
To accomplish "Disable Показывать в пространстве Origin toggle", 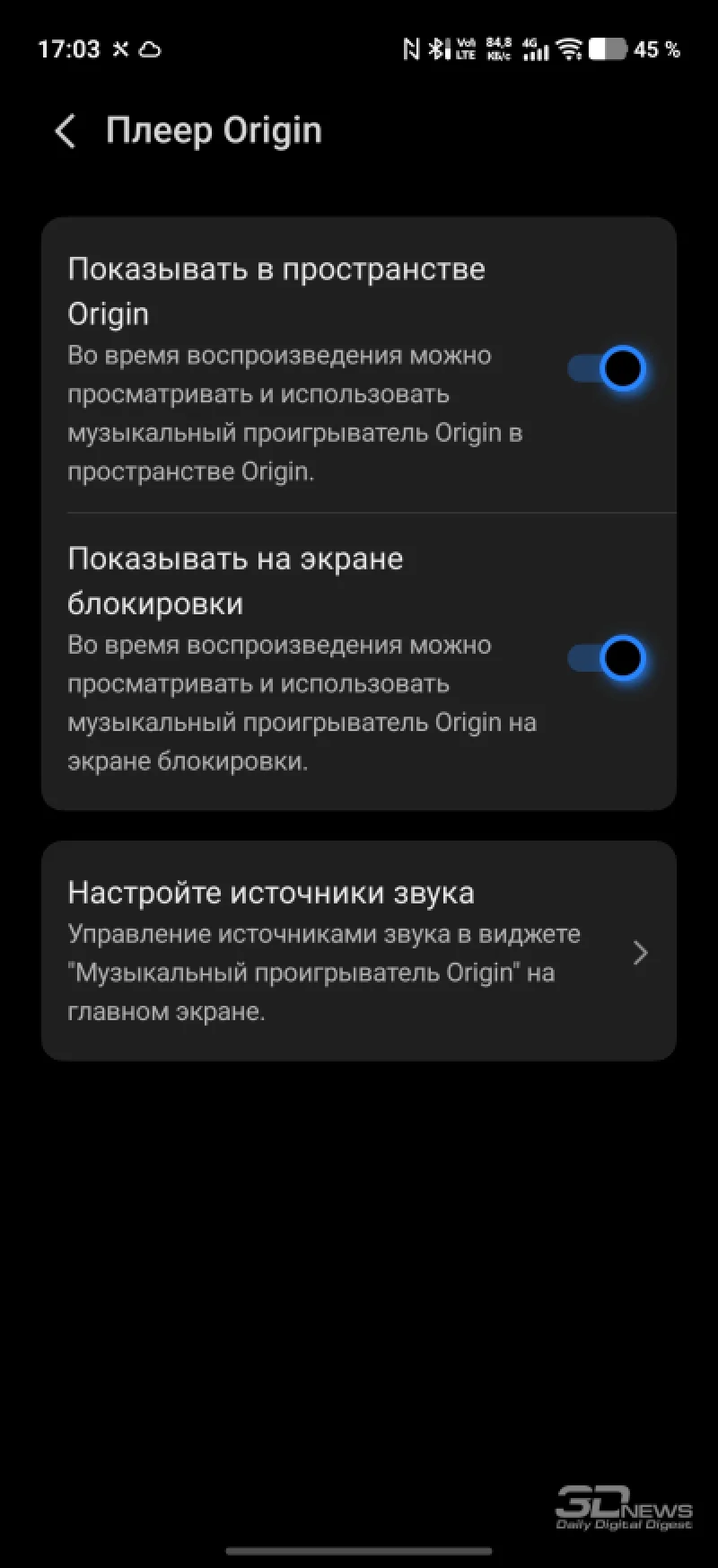I will tap(608, 368).
